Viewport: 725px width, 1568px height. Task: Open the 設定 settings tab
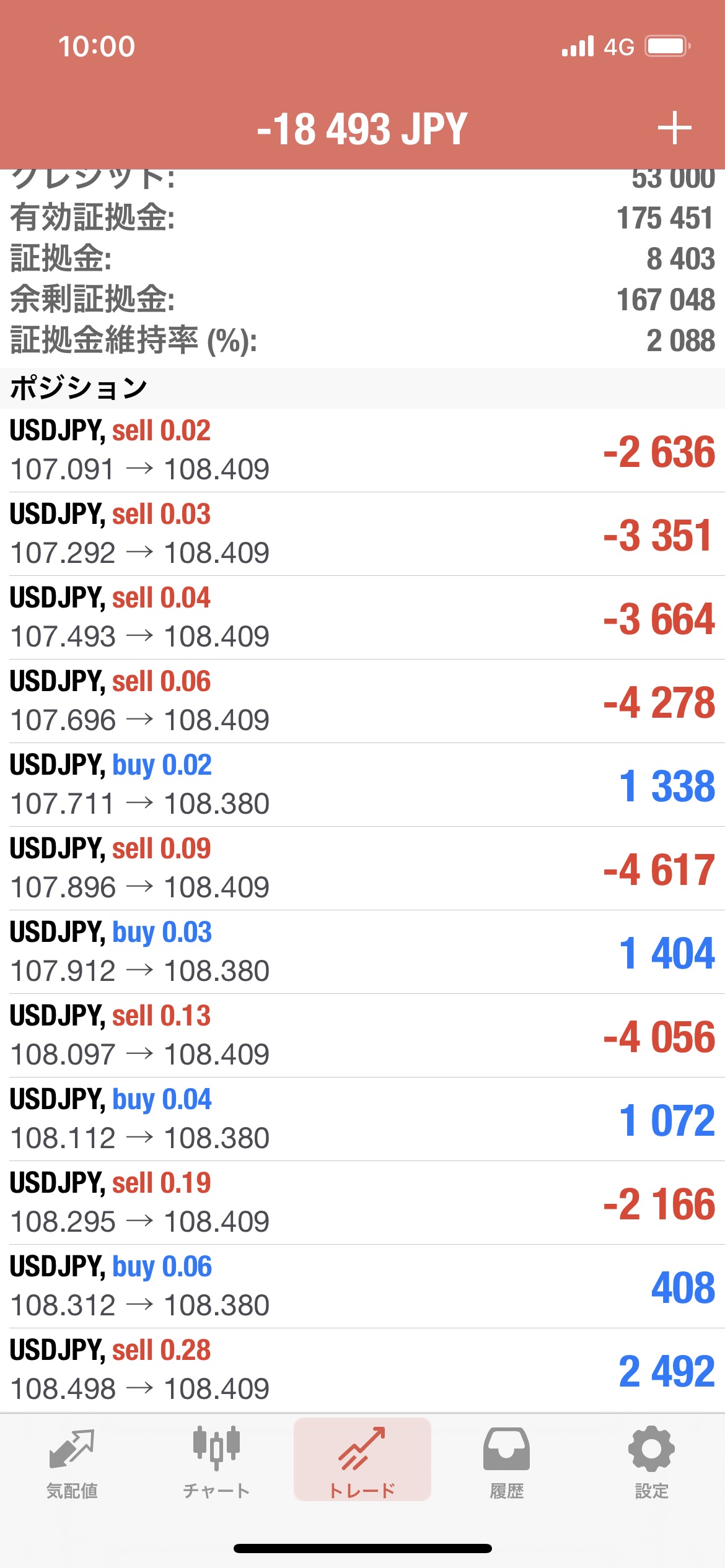tap(651, 1464)
